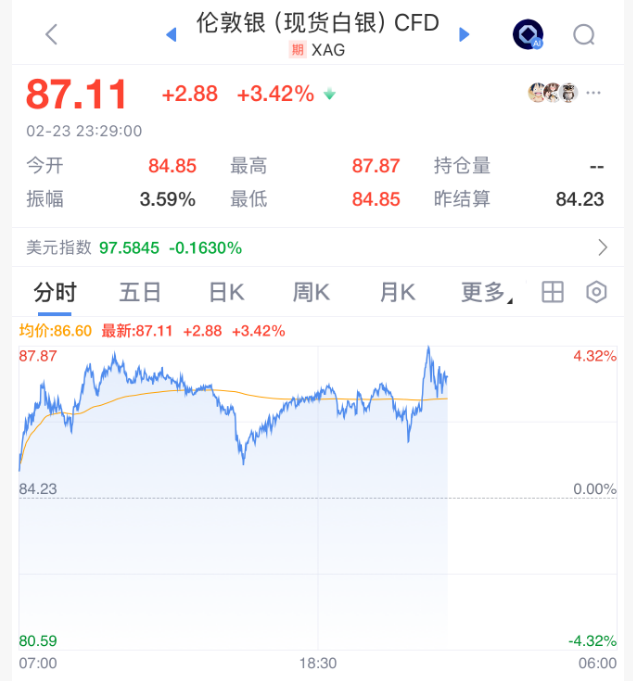Open the search magnifier
The height and width of the screenshot is (681, 633).
click(584, 35)
